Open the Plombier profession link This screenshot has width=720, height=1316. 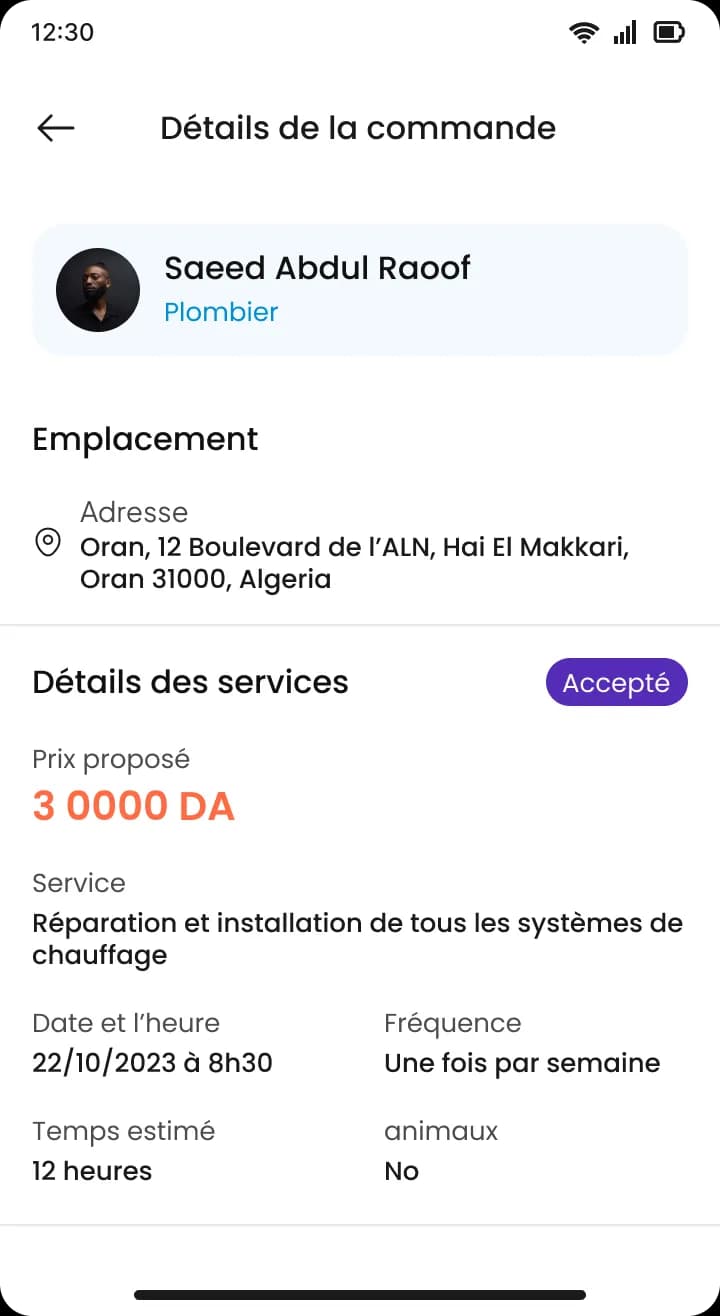pyautogui.click(x=221, y=312)
